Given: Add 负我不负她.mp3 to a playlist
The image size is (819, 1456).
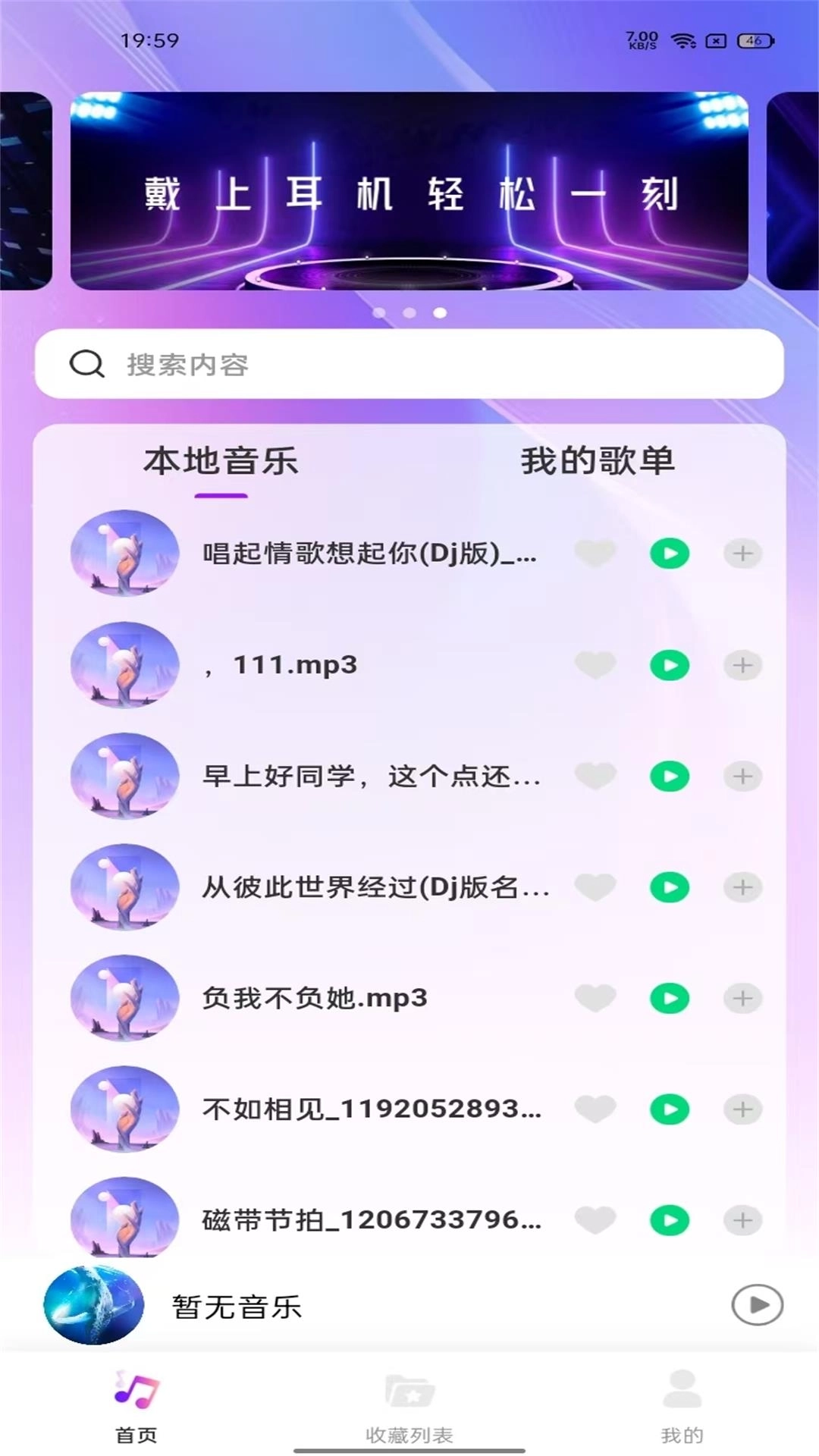Looking at the screenshot, I should pos(742,999).
